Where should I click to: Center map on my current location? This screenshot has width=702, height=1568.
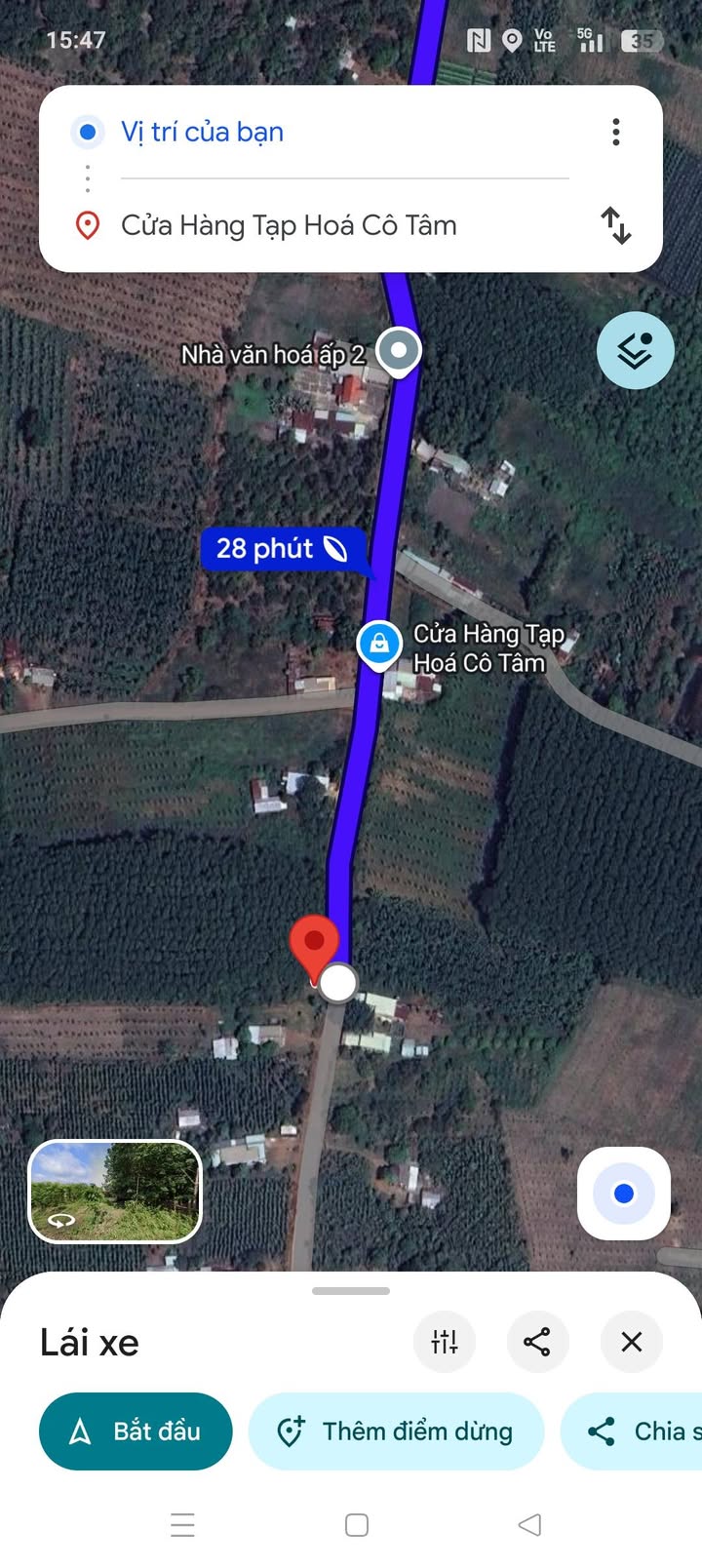click(623, 1194)
